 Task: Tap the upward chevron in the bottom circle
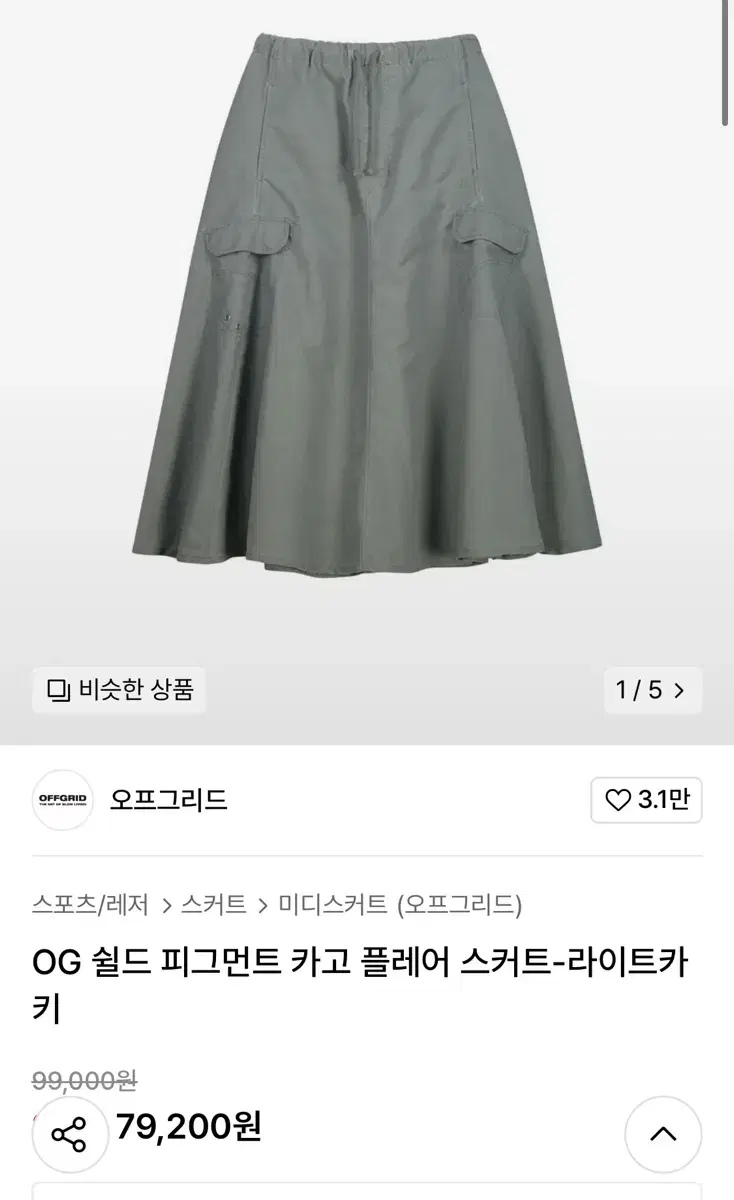(664, 1135)
